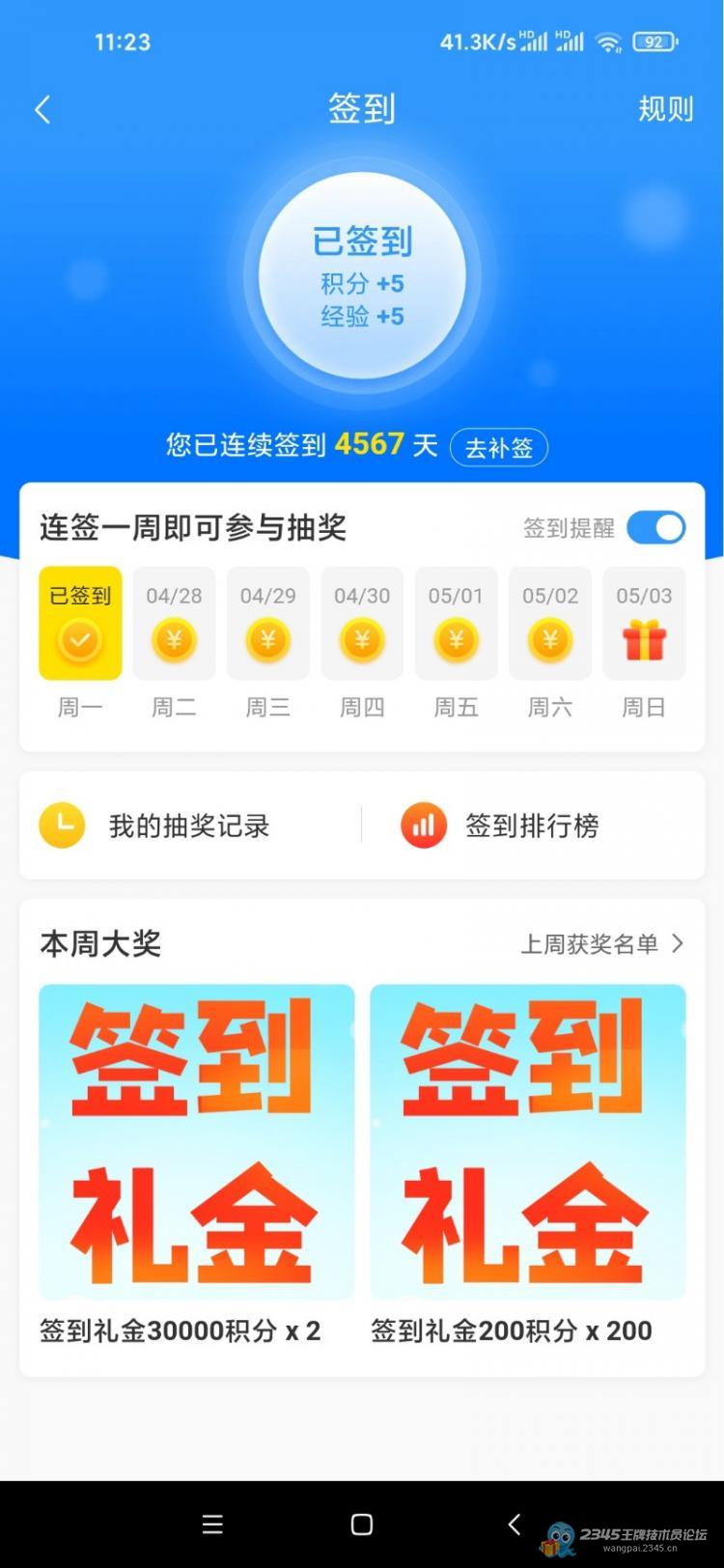The width and height of the screenshot is (724, 1568).
Task: Tap the 去补签 make-up sign-in button
Action: point(498,448)
